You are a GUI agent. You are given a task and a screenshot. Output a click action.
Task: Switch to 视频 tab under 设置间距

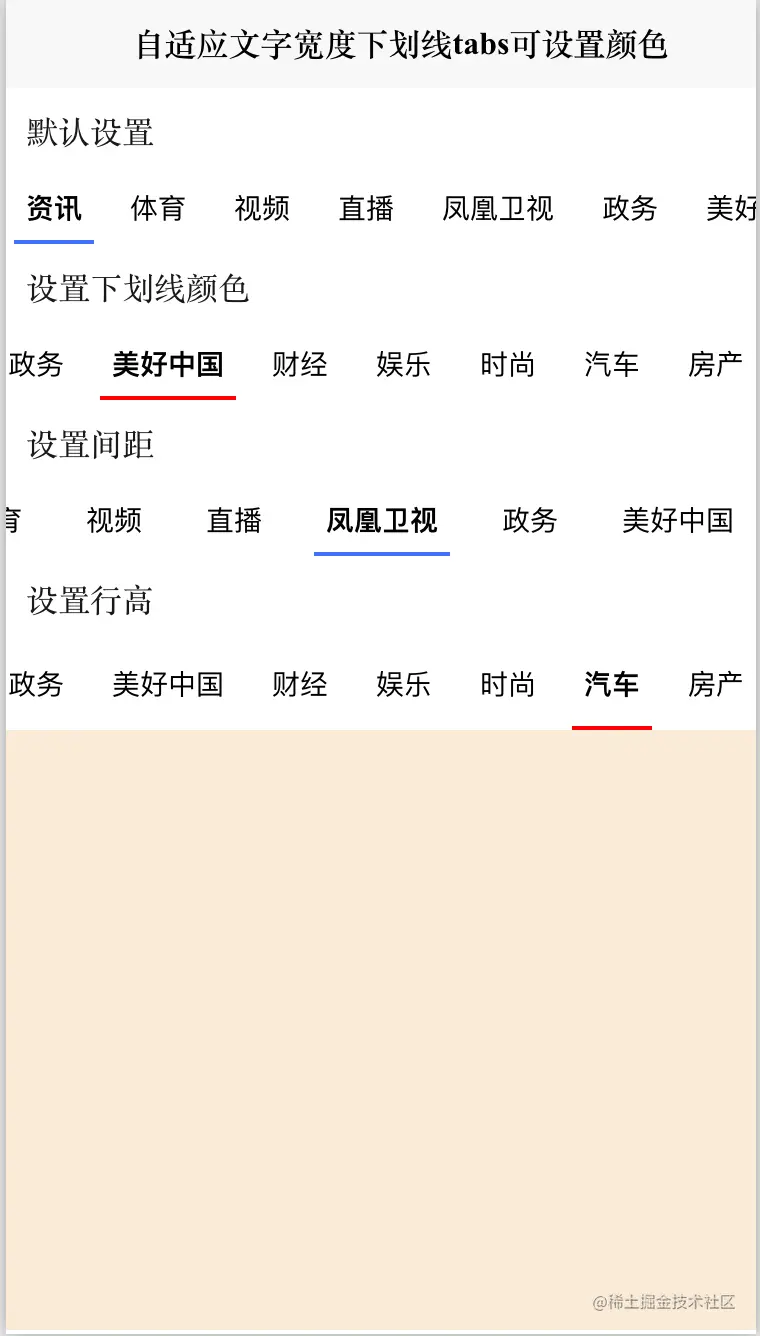[114, 520]
